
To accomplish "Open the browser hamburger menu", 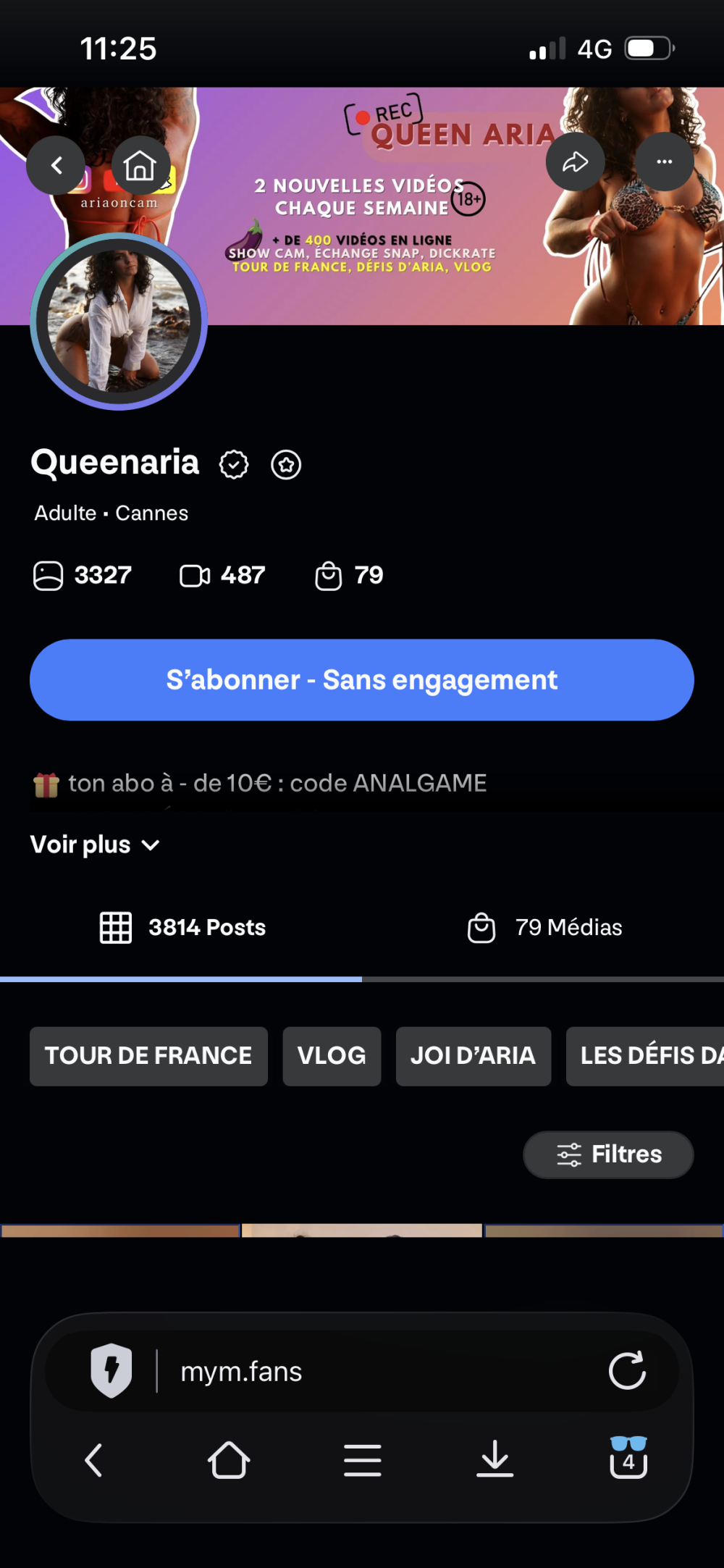I will pos(362,1459).
